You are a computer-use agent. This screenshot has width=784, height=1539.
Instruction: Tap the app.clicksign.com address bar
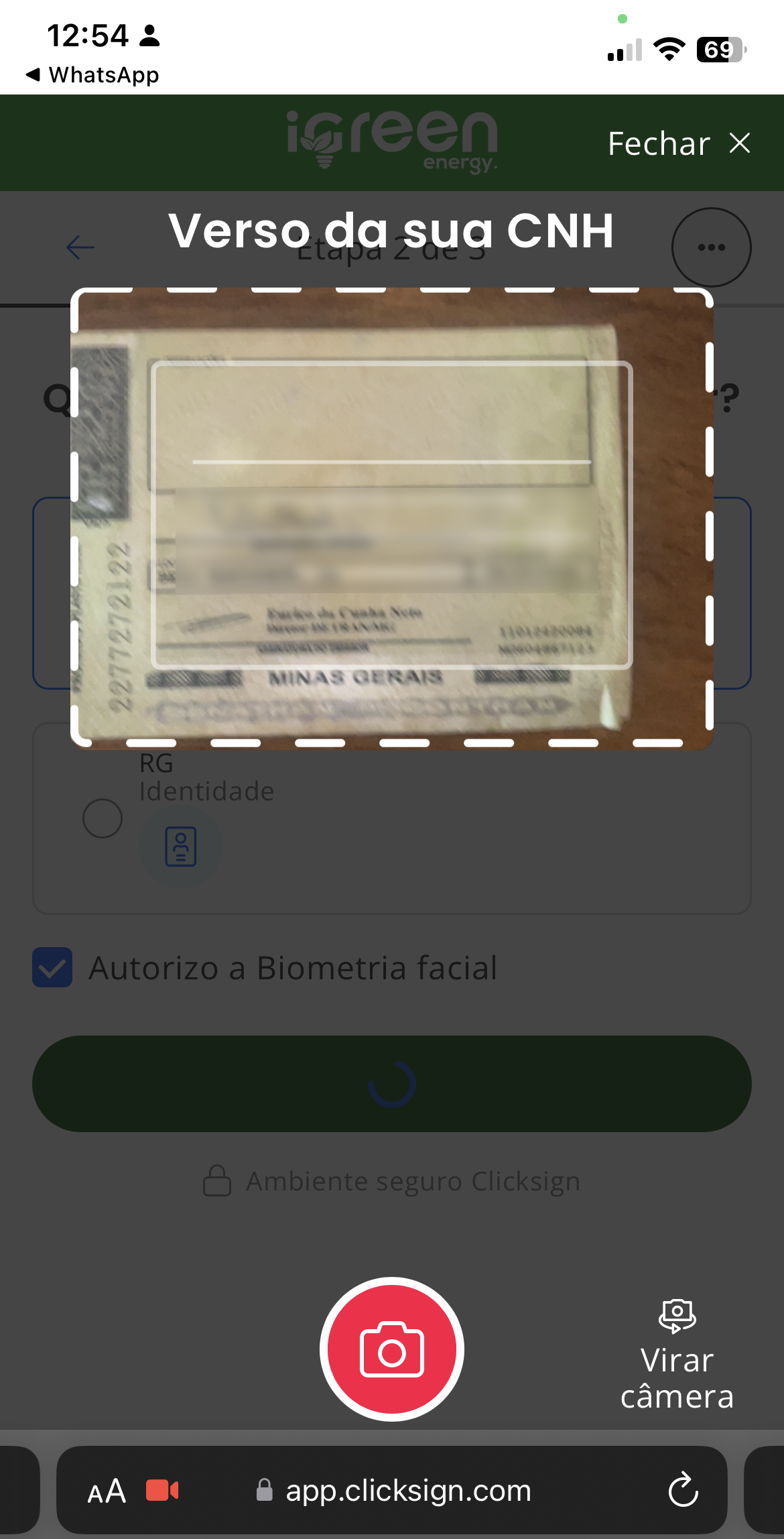click(x=407, y=1491)
